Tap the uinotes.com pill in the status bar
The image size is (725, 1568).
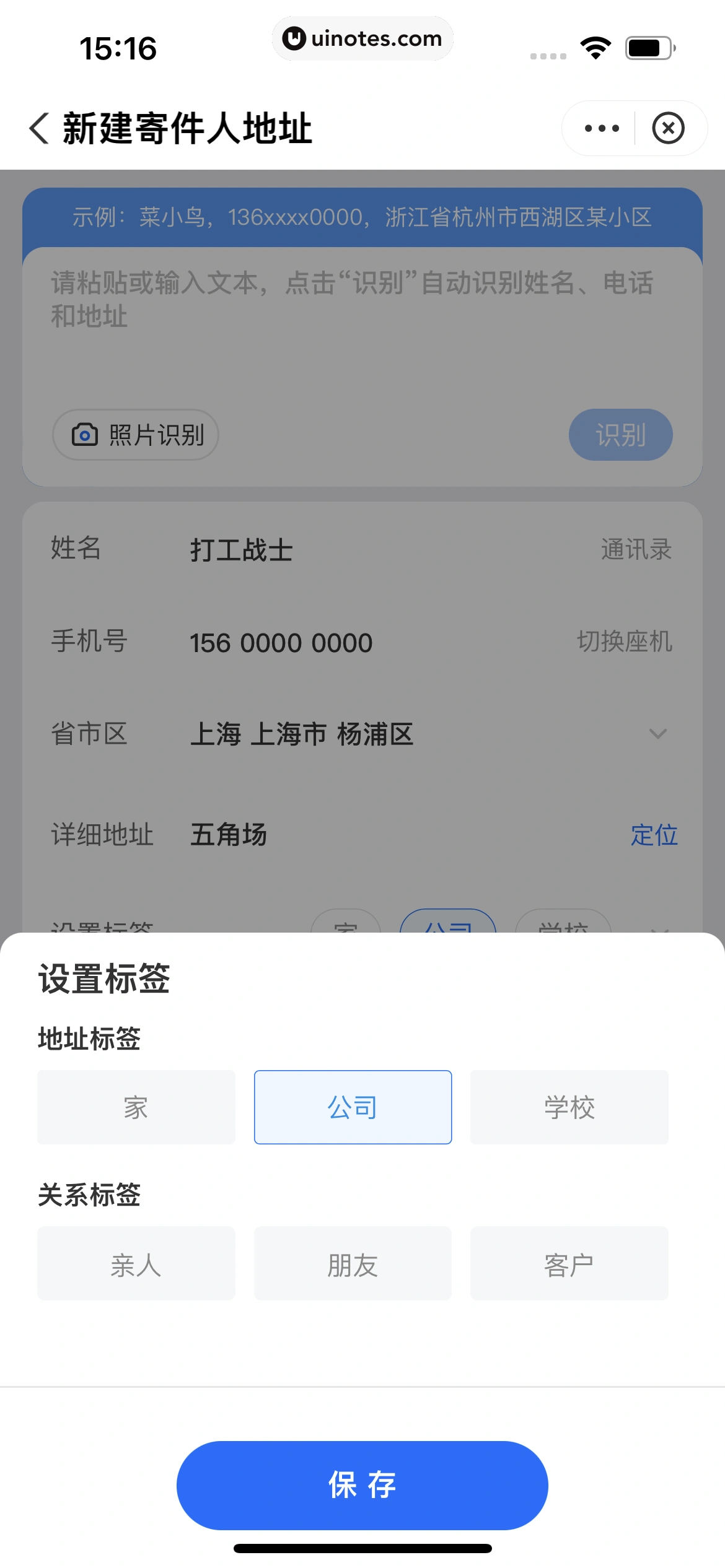tap(362, 38)
